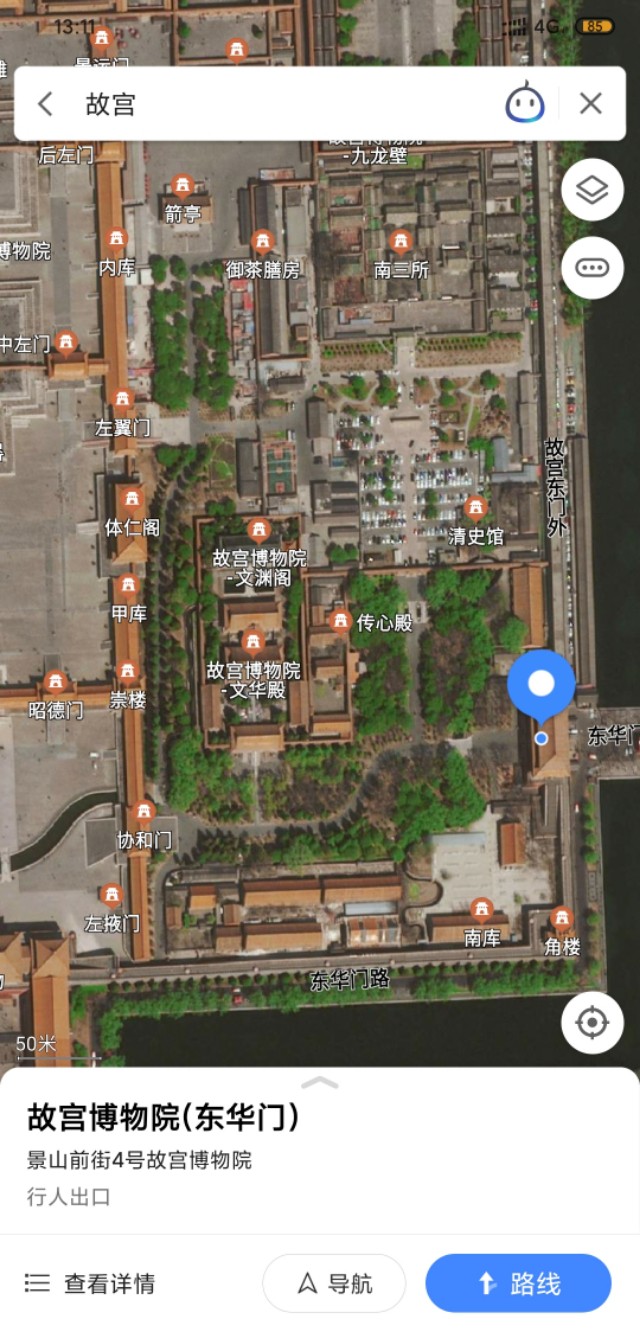Tap the blue 路线 button
This screenshot has height=1332, width=640.
[518, 1283]
